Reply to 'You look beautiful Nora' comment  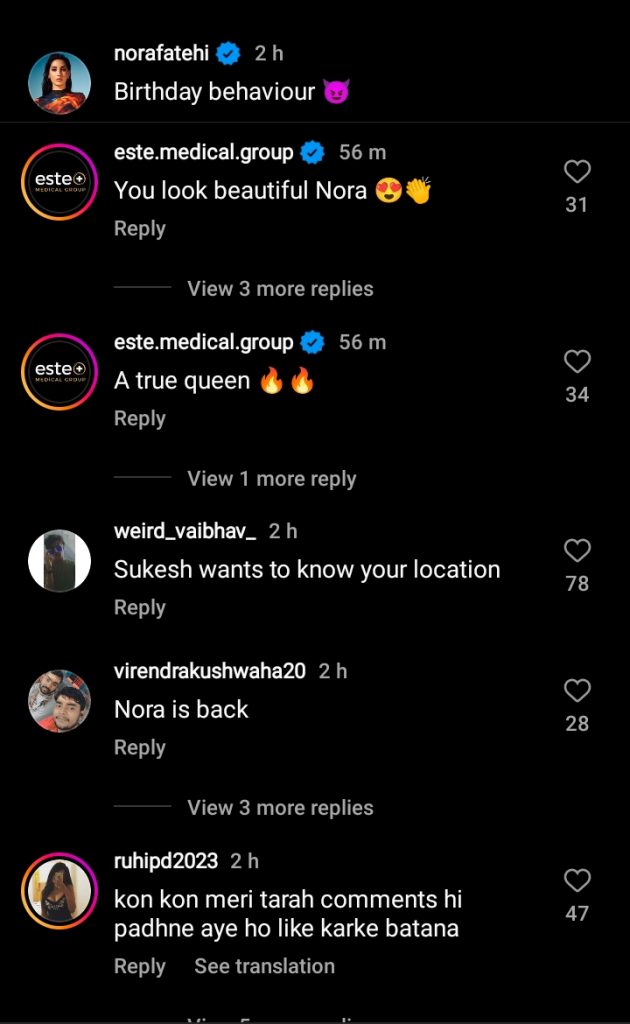[139, 229]
